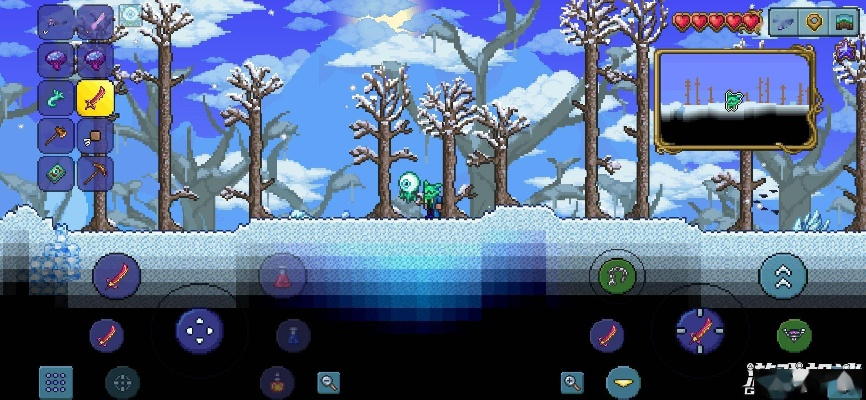Use the red healing potion button

(282, 275)
